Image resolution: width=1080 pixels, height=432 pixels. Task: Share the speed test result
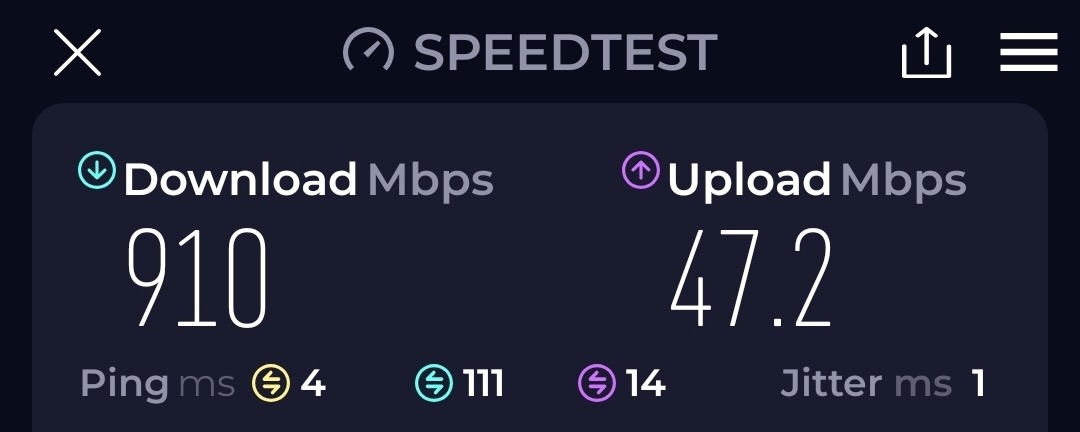tap(926, 53)
